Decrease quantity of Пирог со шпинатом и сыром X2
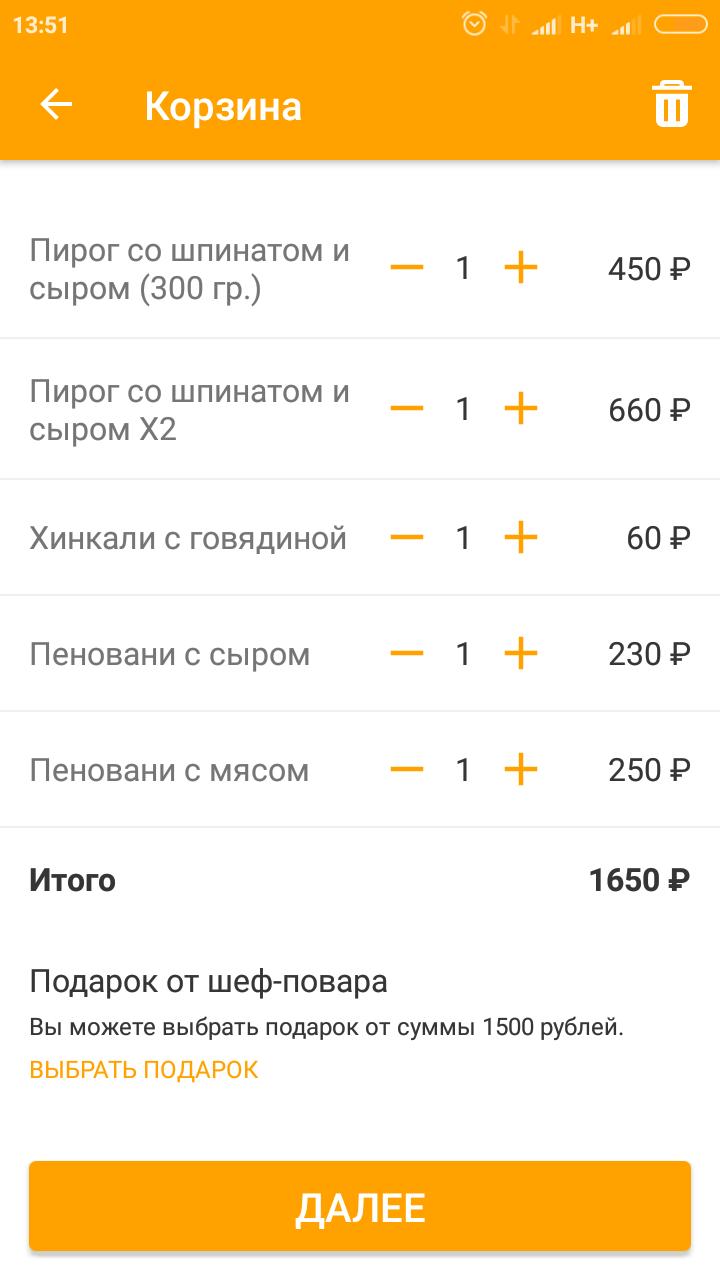This screenshot has width=720, height=1280. pyautogui.click(x=407, y=409)
